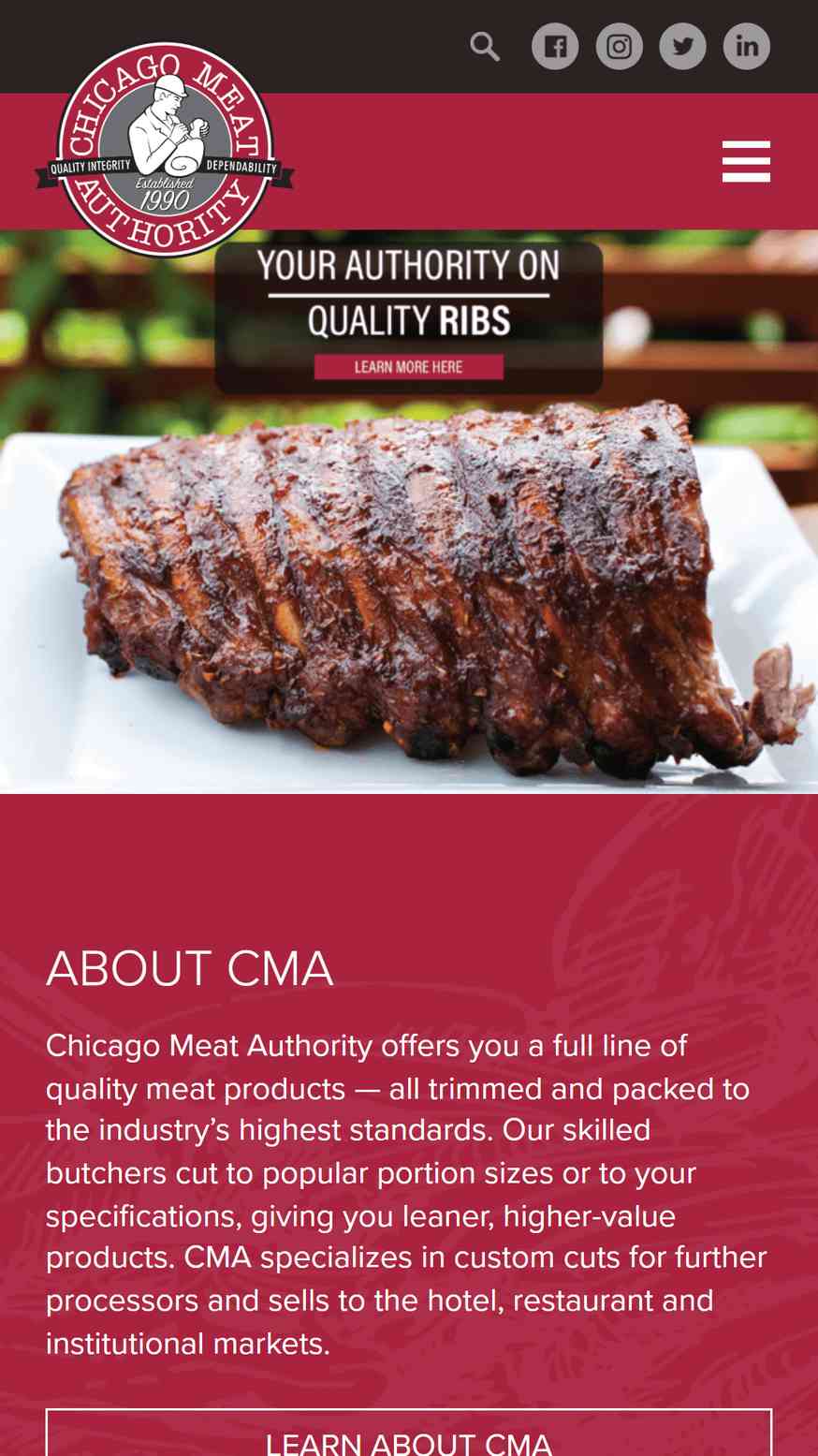Tap the Chicago Meat Authority logo

[x=165, y=150]
